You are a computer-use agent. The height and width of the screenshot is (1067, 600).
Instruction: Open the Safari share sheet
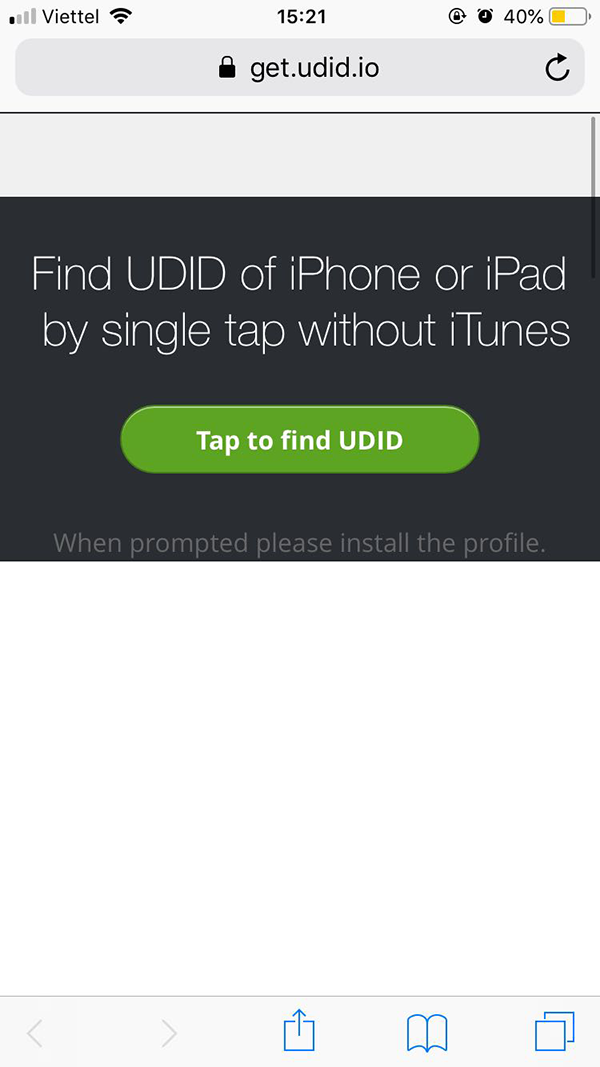click(299, 1031)
